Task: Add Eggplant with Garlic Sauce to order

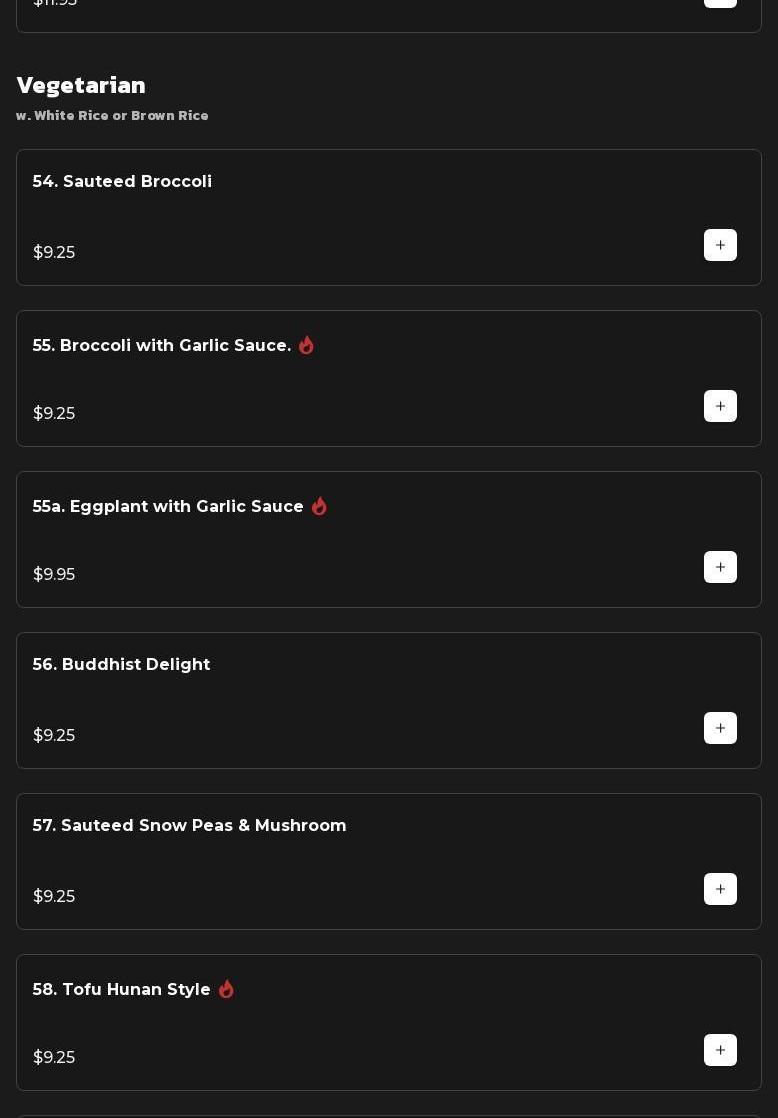Action: [x=720, y=568]
